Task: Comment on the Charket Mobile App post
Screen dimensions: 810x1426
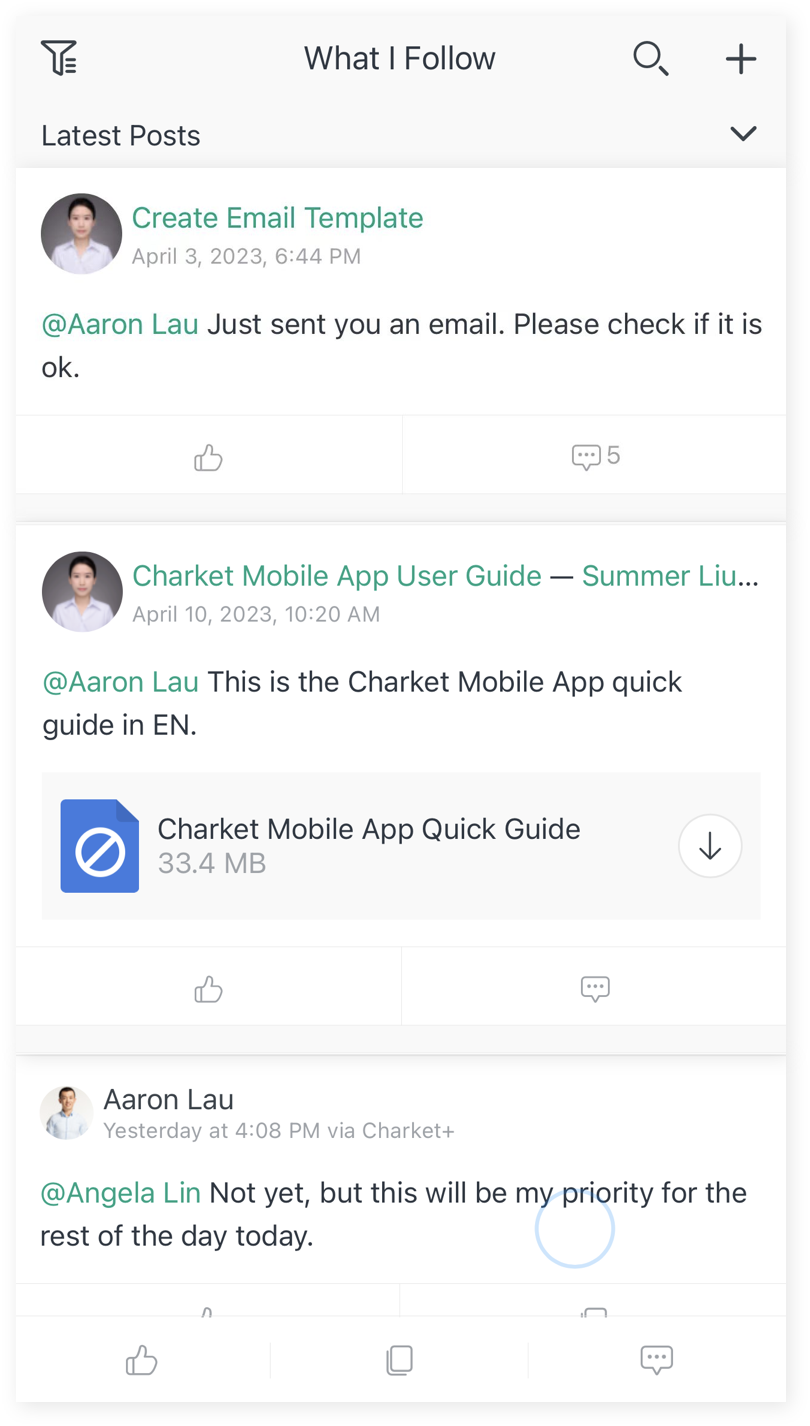Action: [595, 989]
